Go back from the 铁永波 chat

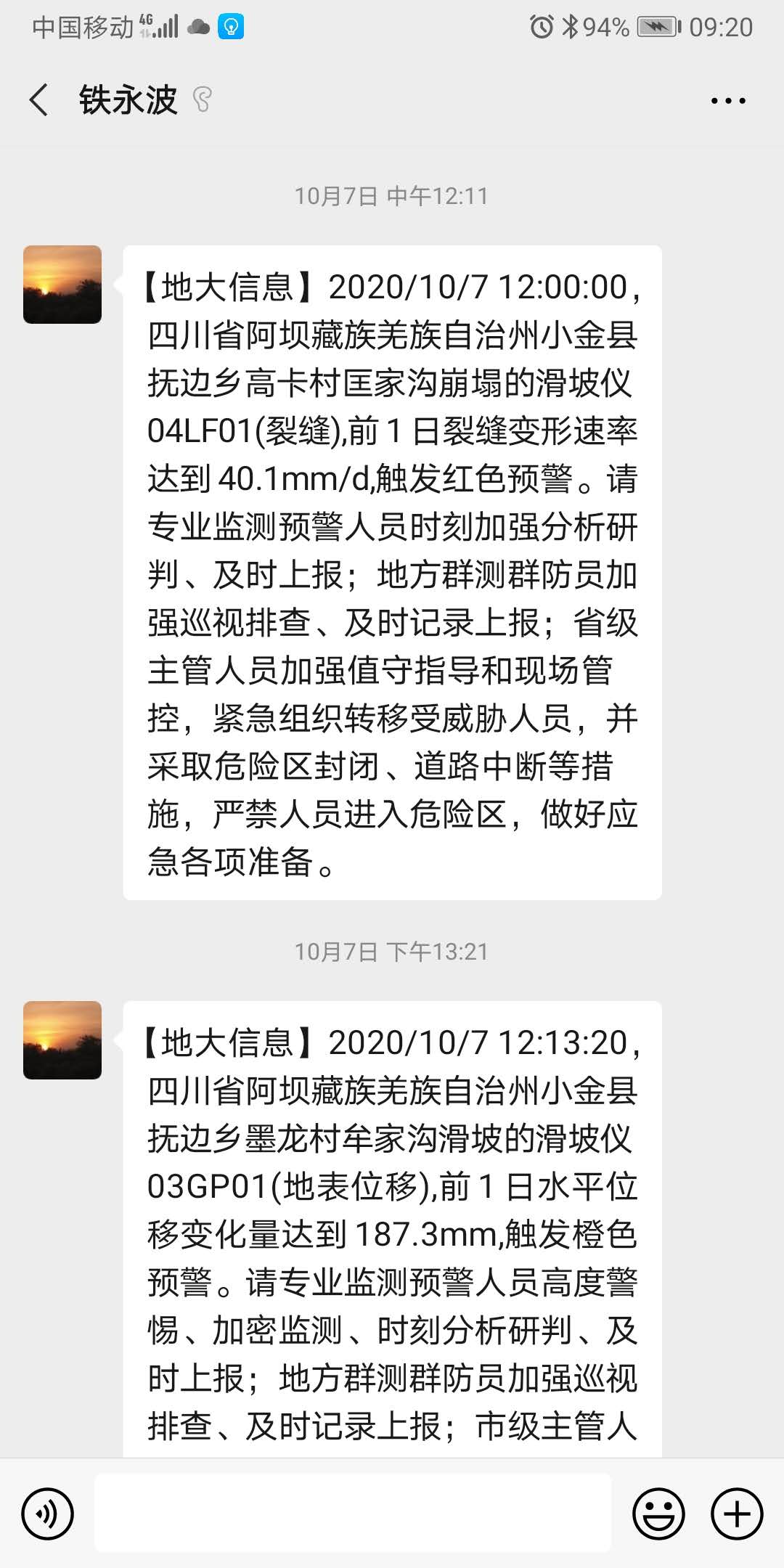tap(39, 100)
